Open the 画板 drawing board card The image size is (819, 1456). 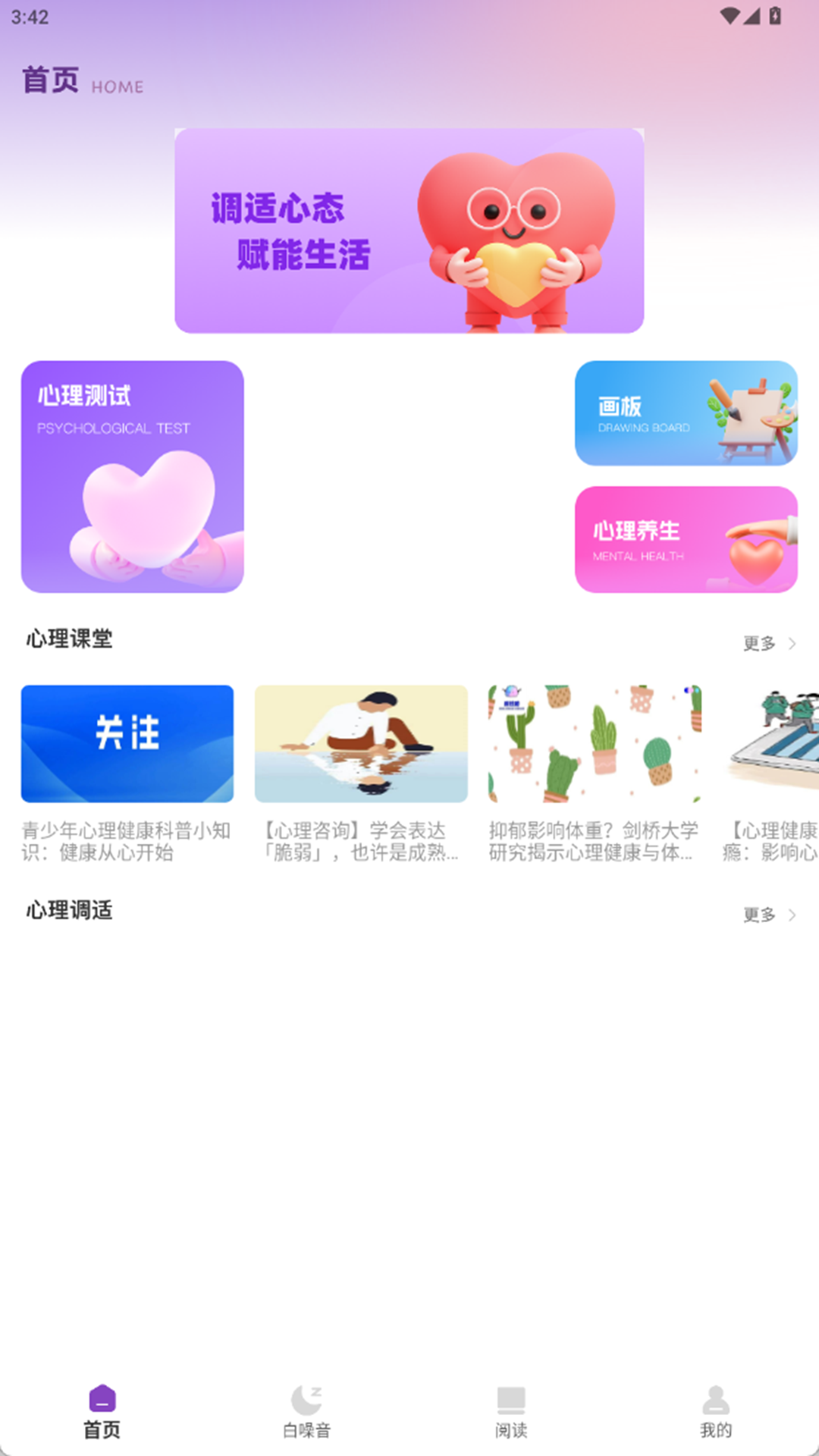[686, 414]
